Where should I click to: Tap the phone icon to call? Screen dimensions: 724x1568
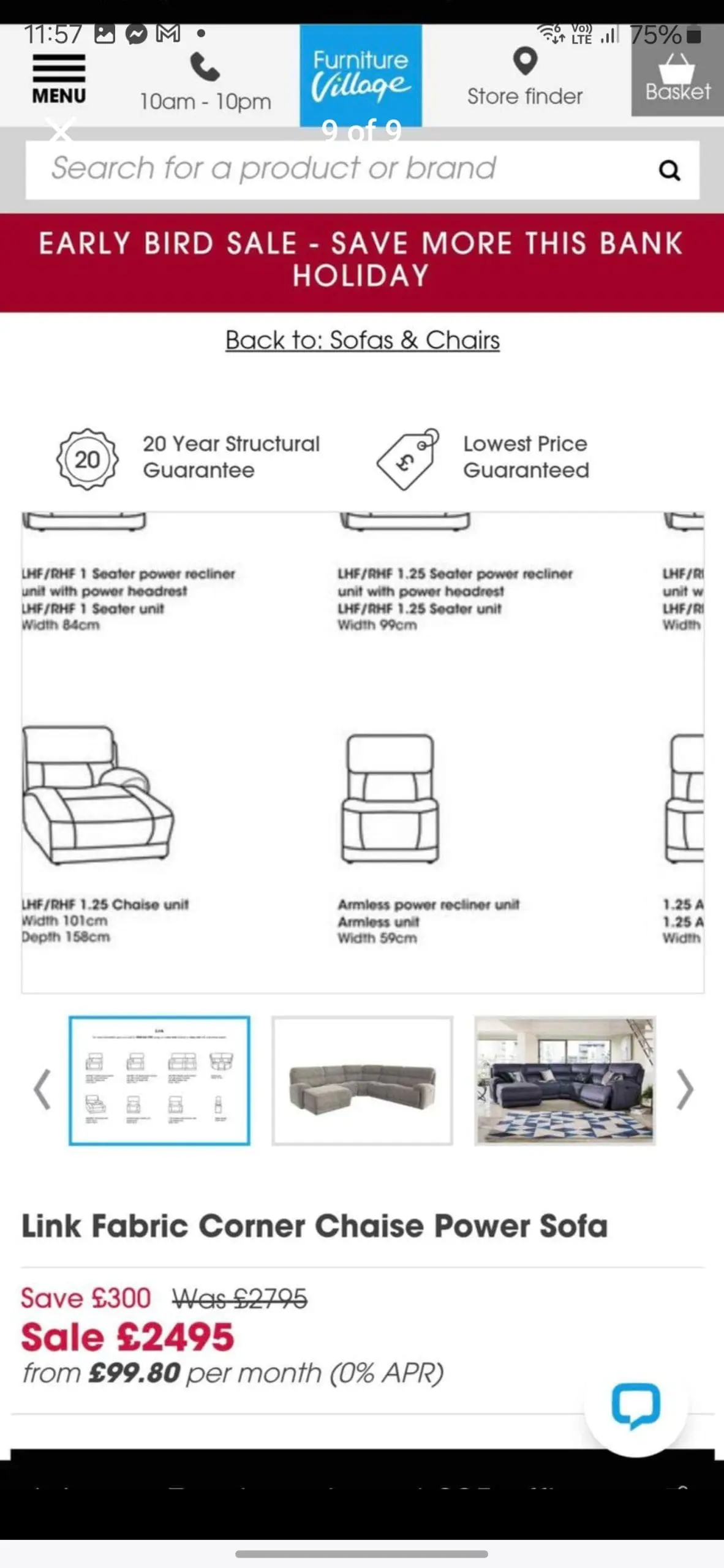(205, 67)
